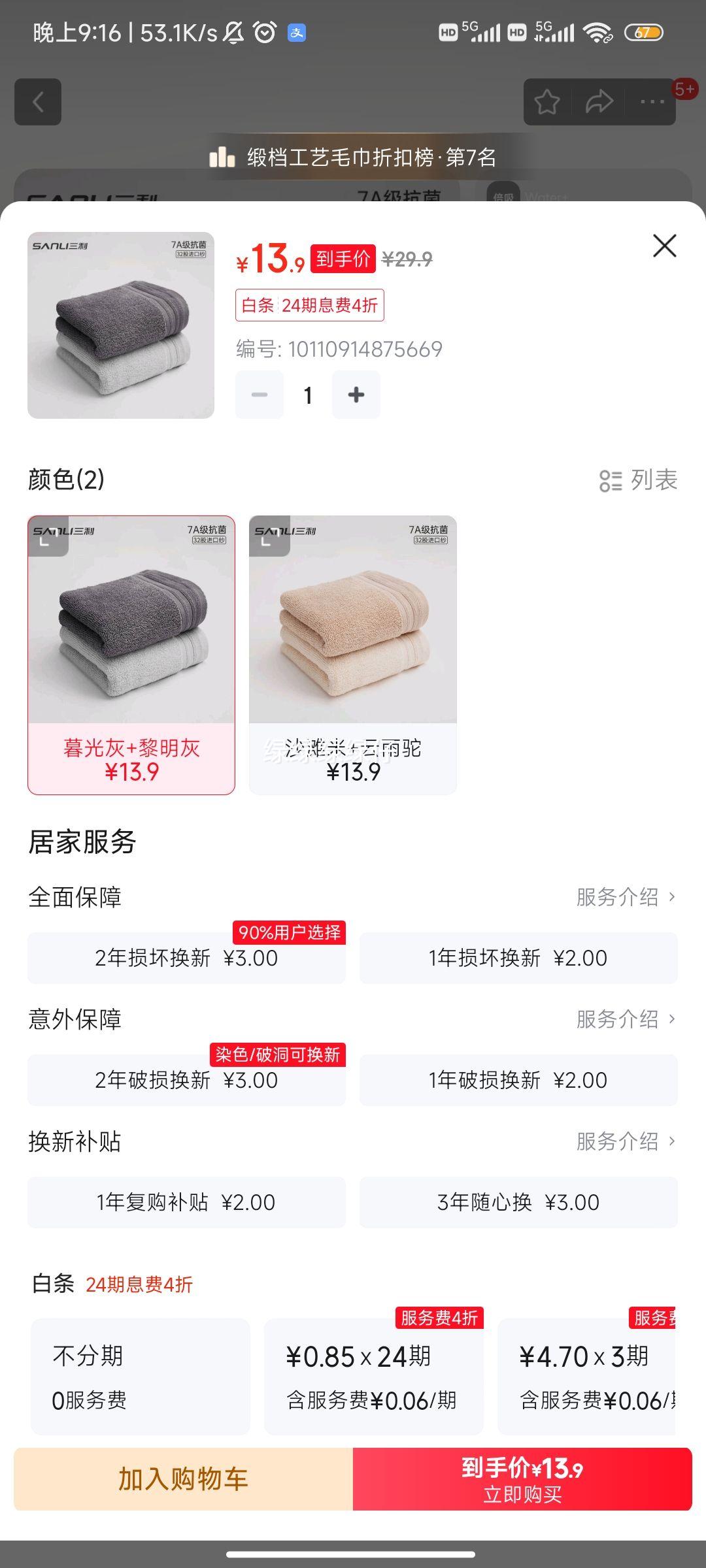Open 服务介绍 for 全面保障
The image size is (706, 1568).
(x=625, y=898)
